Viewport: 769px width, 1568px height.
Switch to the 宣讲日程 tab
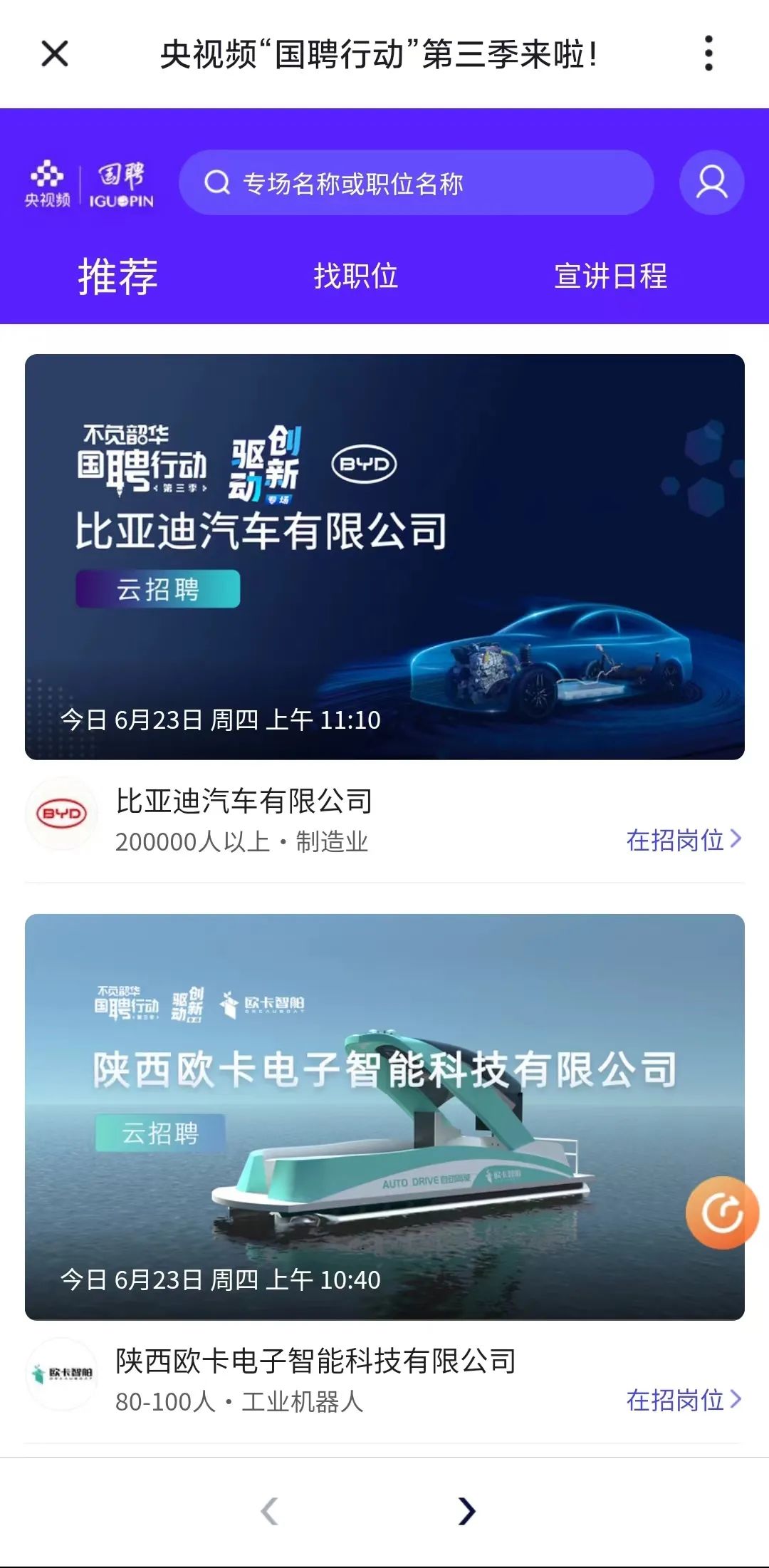pyautogui.click(x=612, y=278)
